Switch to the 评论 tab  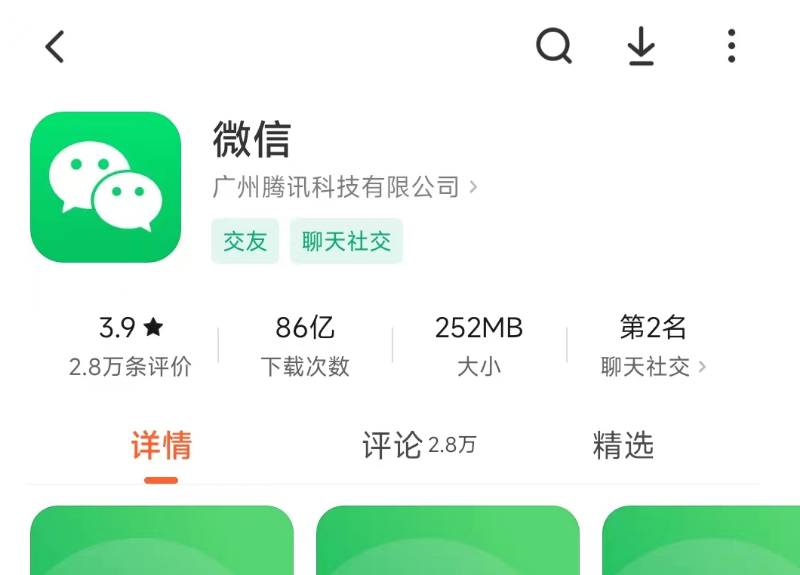(x=418, y=446)
